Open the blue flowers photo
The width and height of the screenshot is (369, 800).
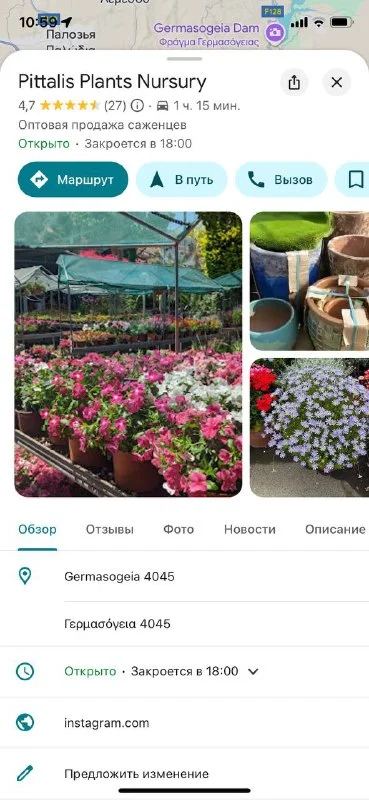(x=309, y=428)
